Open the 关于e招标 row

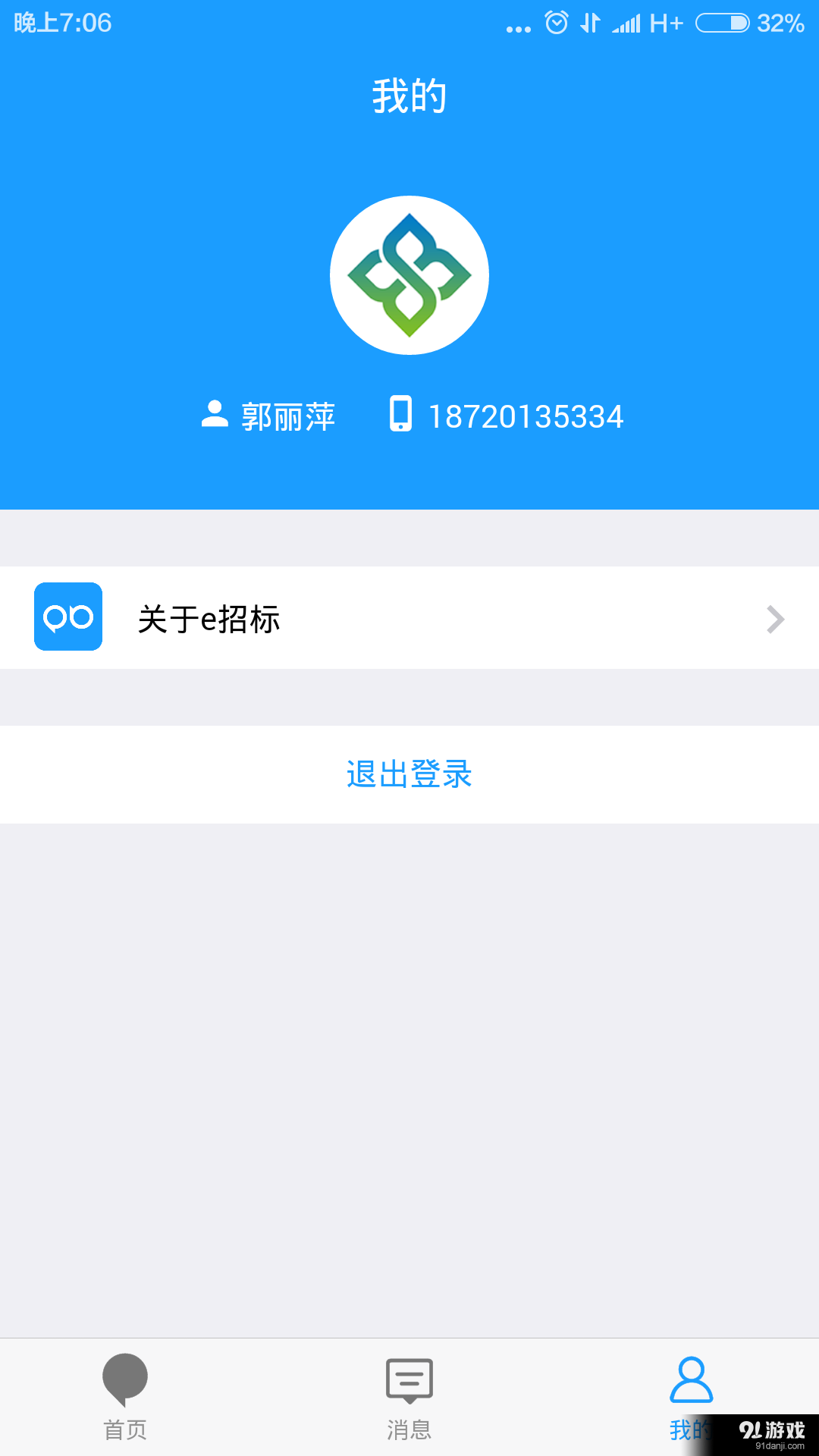click(409, 618)
